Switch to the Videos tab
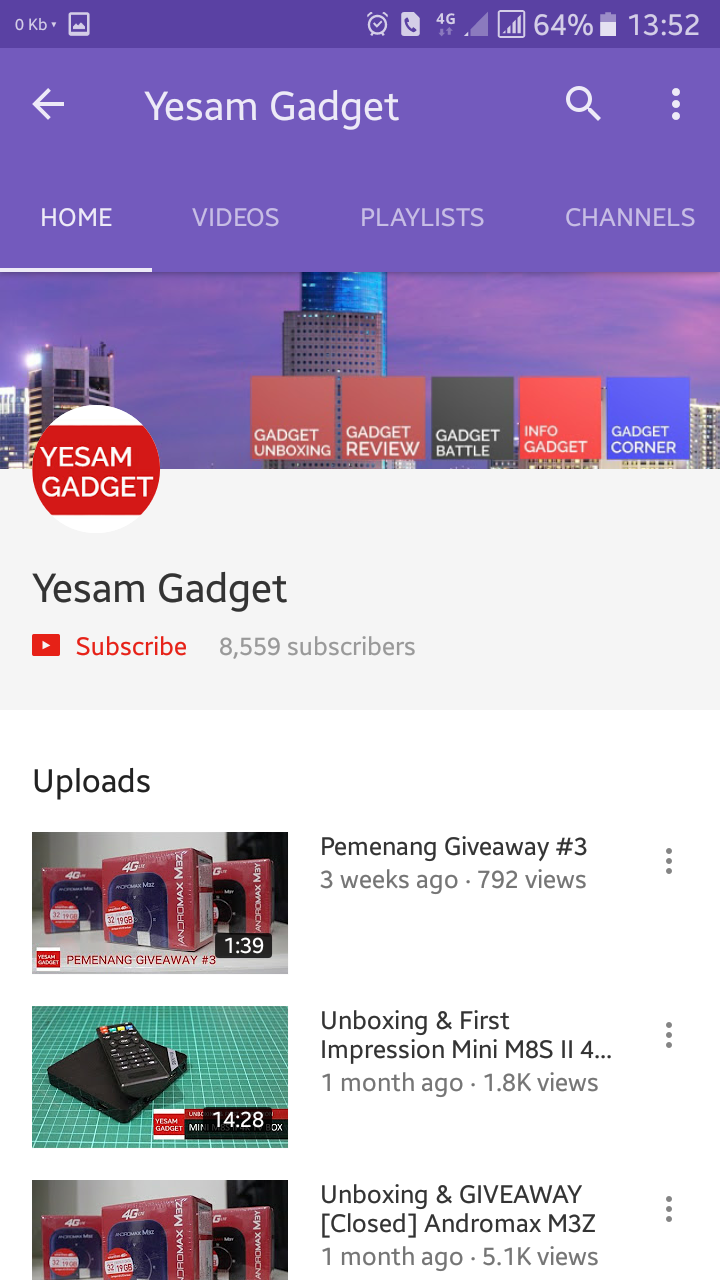The width and height of the screenshot is (720, 1280). [236, 217]
